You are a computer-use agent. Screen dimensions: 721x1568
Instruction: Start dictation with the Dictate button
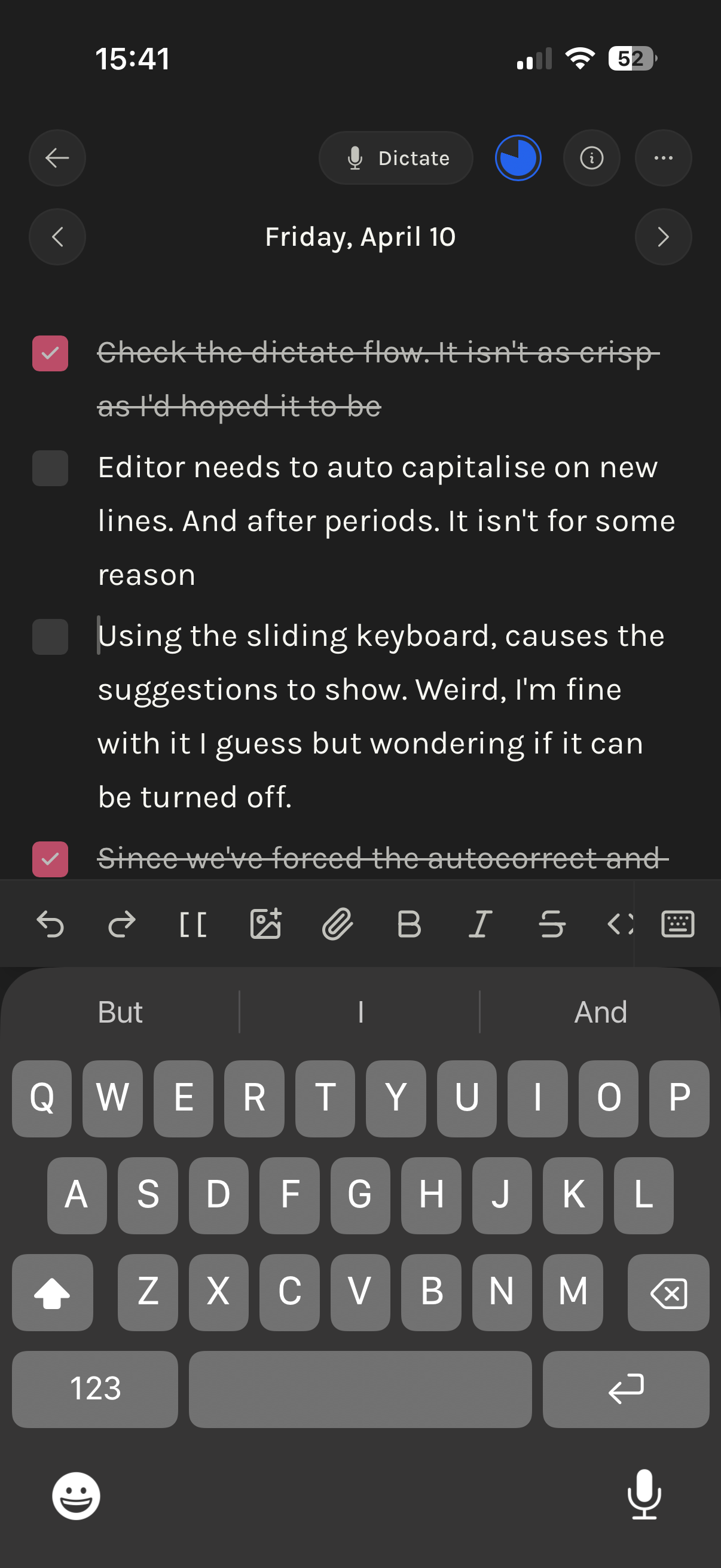tap(395, 158)
